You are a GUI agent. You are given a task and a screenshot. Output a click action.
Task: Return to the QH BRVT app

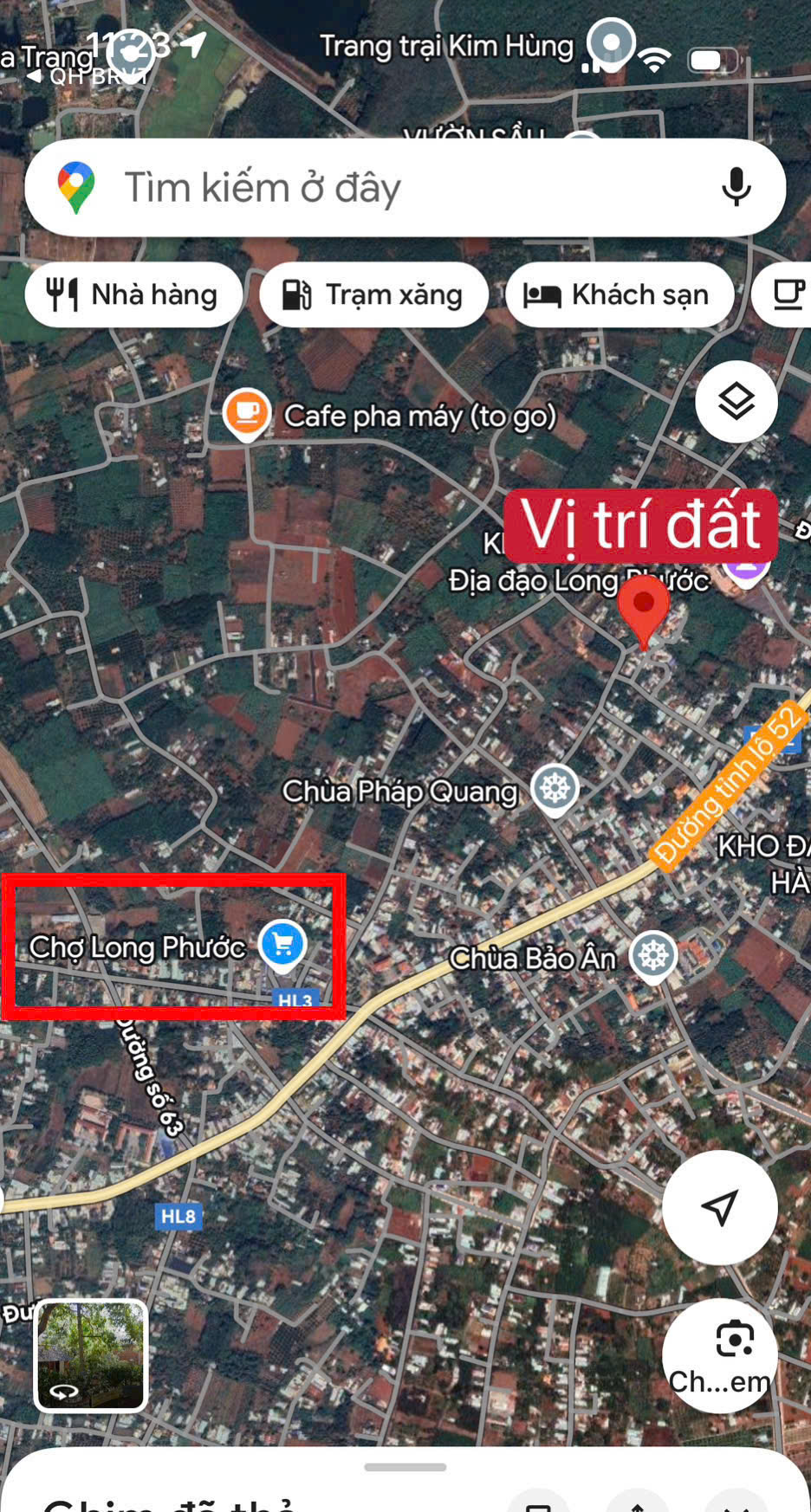(x=87, y=76)
